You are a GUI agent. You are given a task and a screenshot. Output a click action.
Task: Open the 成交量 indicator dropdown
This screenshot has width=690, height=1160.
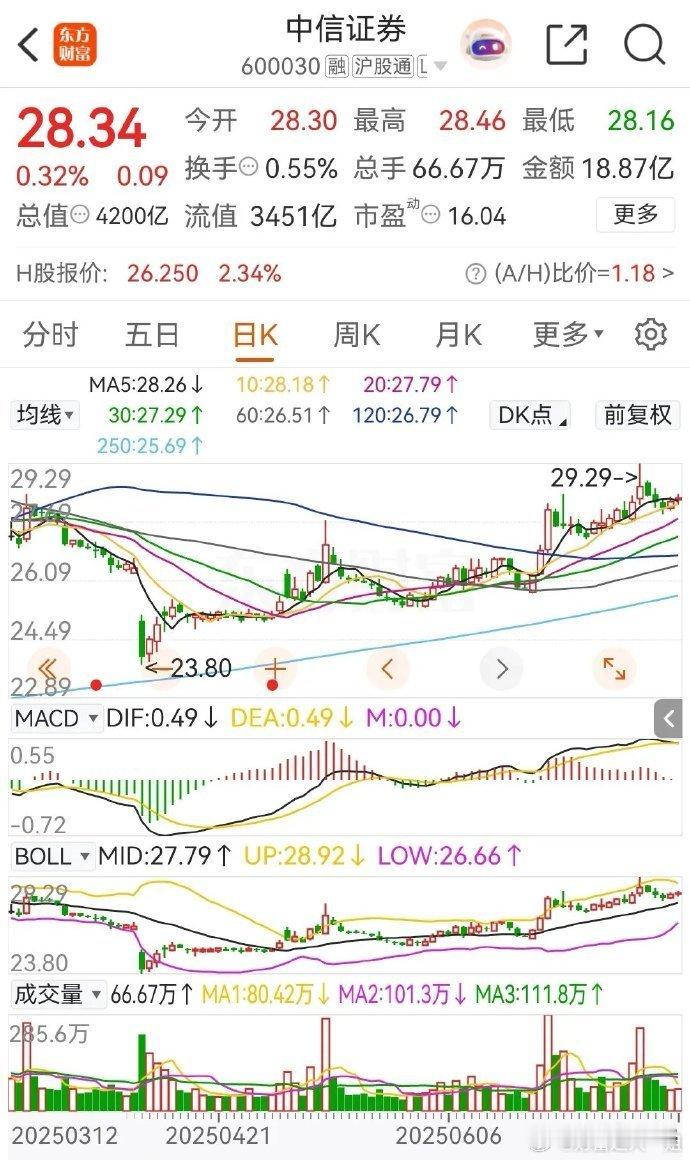[57, 994]
